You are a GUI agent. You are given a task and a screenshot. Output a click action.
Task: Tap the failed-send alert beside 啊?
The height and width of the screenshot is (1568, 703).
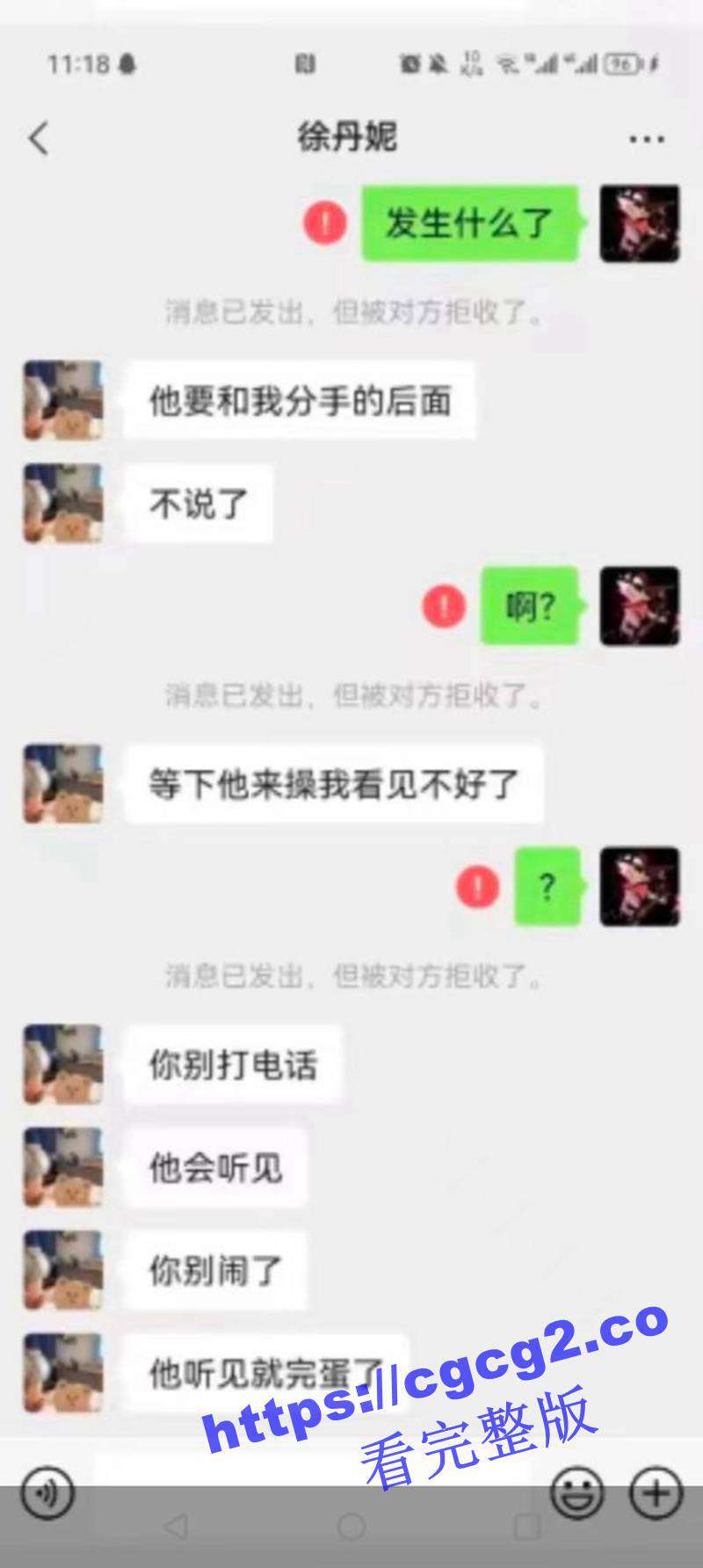pyautogui.click(x=444, y=606)
